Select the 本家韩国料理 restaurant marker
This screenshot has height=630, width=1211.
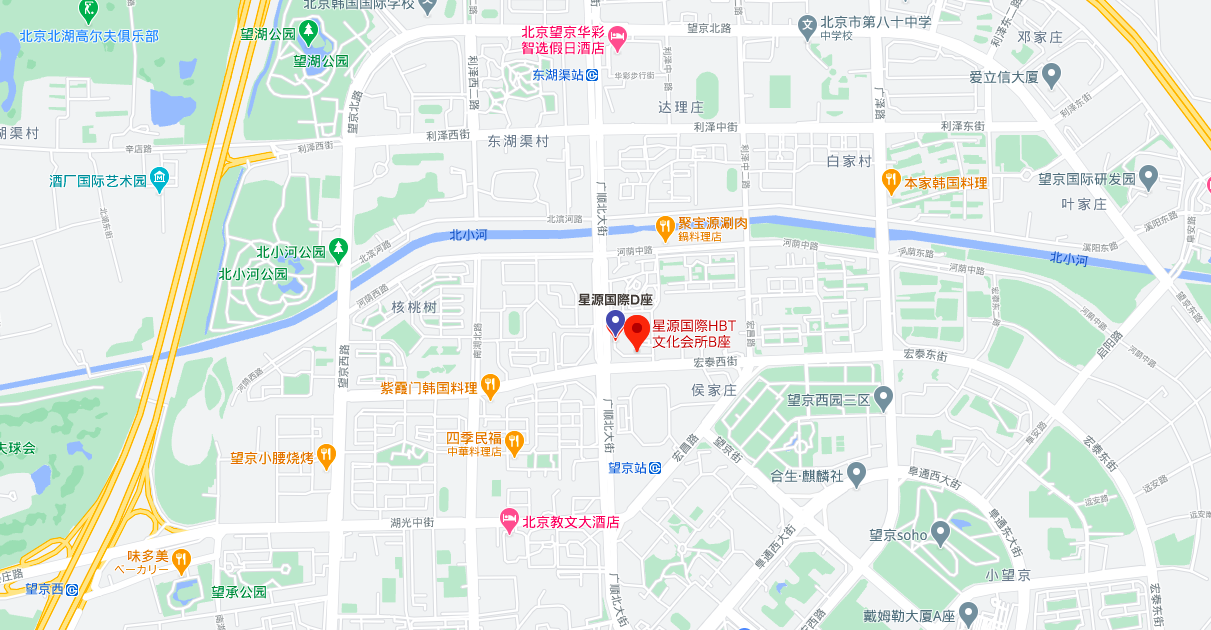(x=890, y=181)
